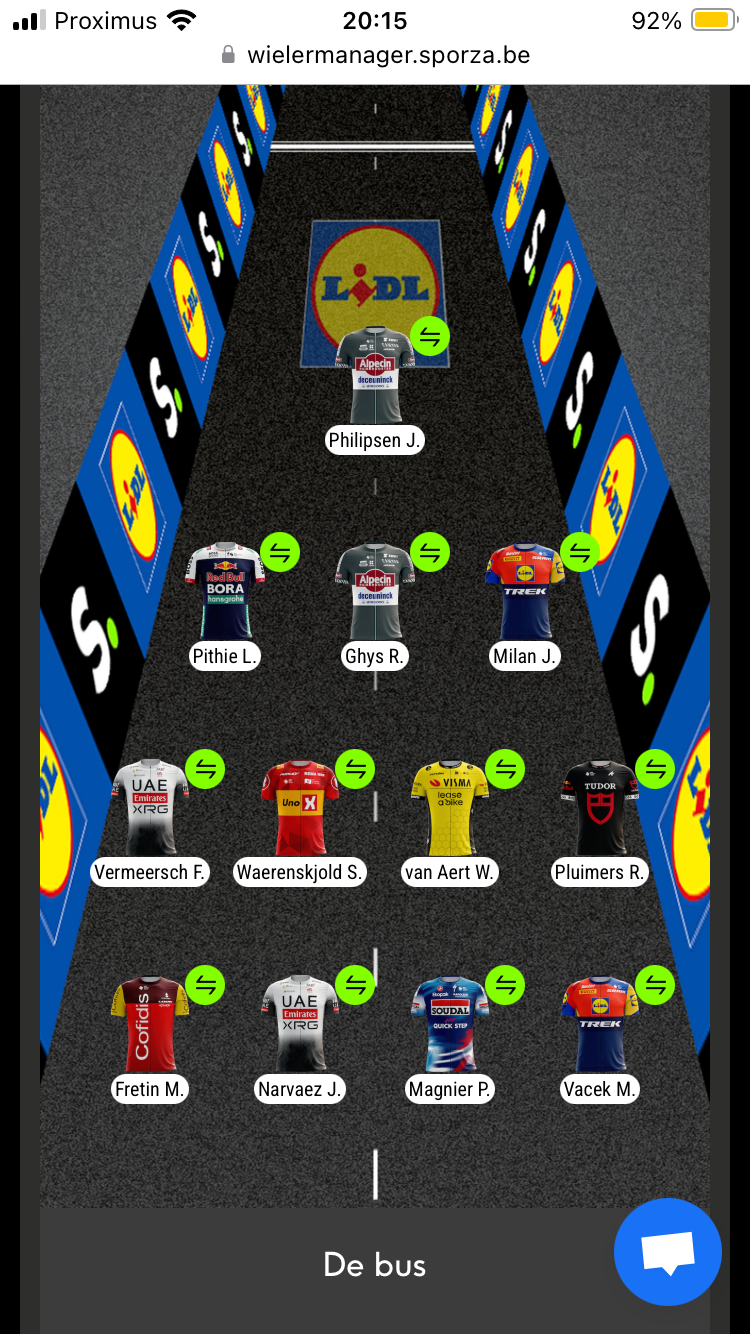Select the van Aert W. jersey

click(x=450, y=807)
